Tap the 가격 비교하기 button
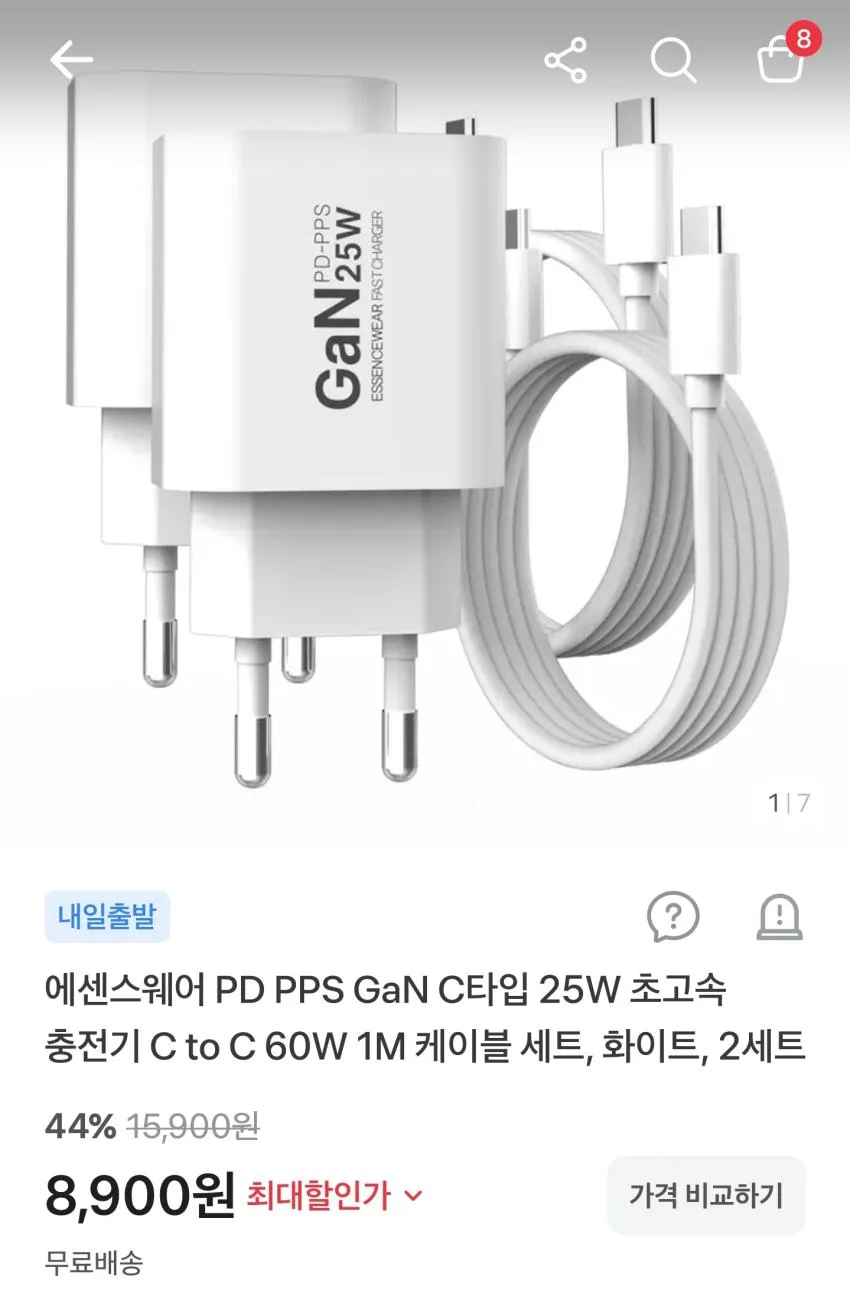 (706, 1195)
